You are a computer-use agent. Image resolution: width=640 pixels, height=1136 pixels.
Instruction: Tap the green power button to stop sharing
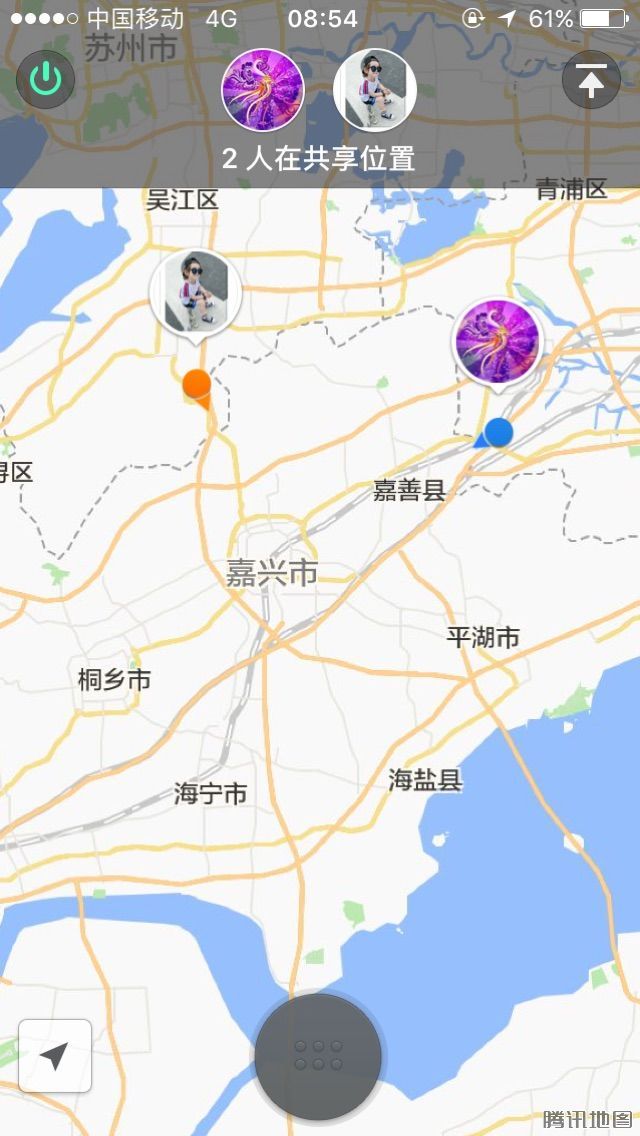pyautogui.click(x=46, y=80)
